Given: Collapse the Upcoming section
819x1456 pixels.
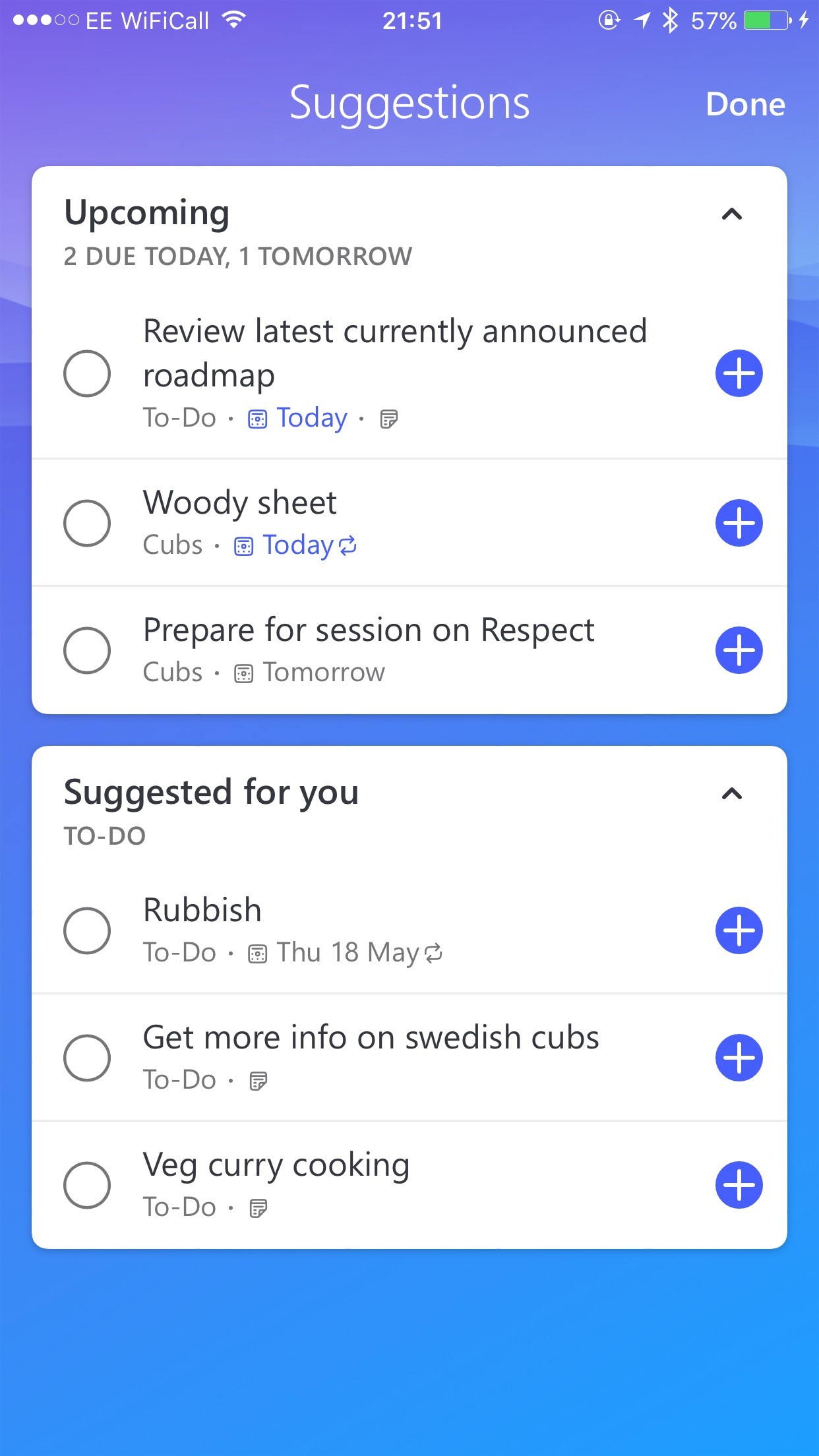Looking at the screenshot, I should click(731, 214).
